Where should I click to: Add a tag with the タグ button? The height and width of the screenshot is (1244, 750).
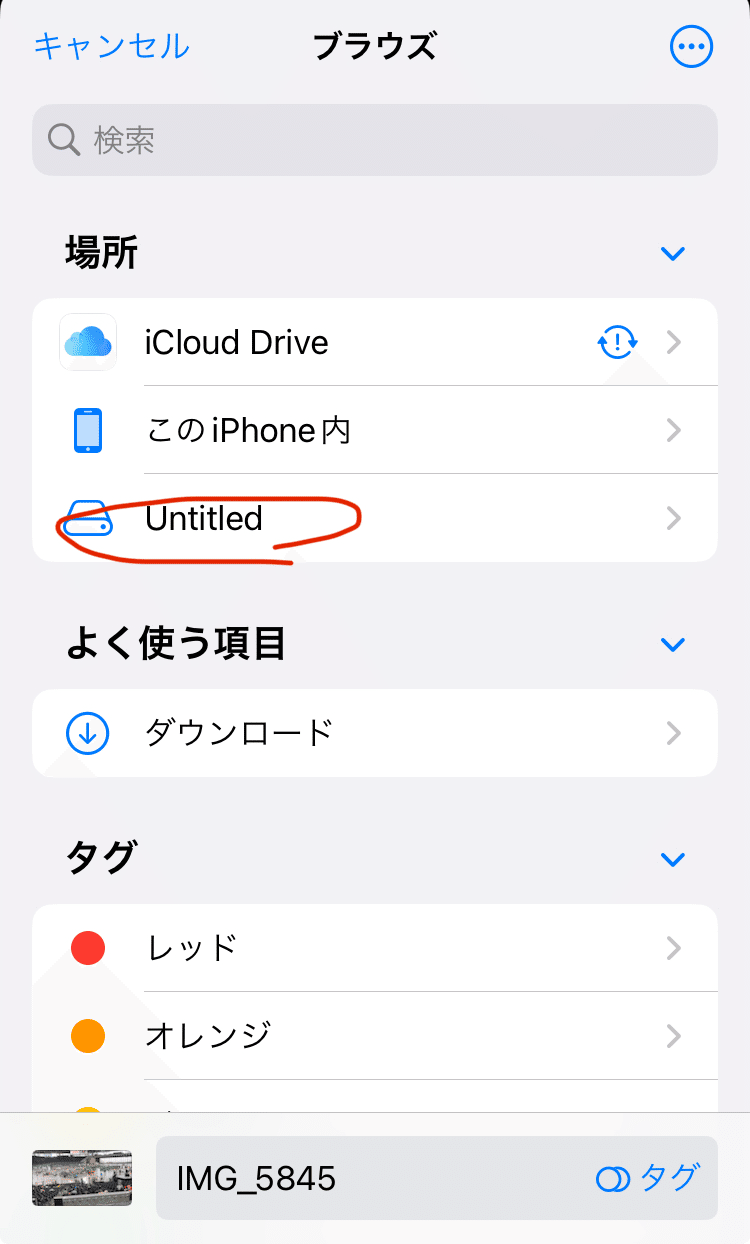click(x=647, y=1178)
